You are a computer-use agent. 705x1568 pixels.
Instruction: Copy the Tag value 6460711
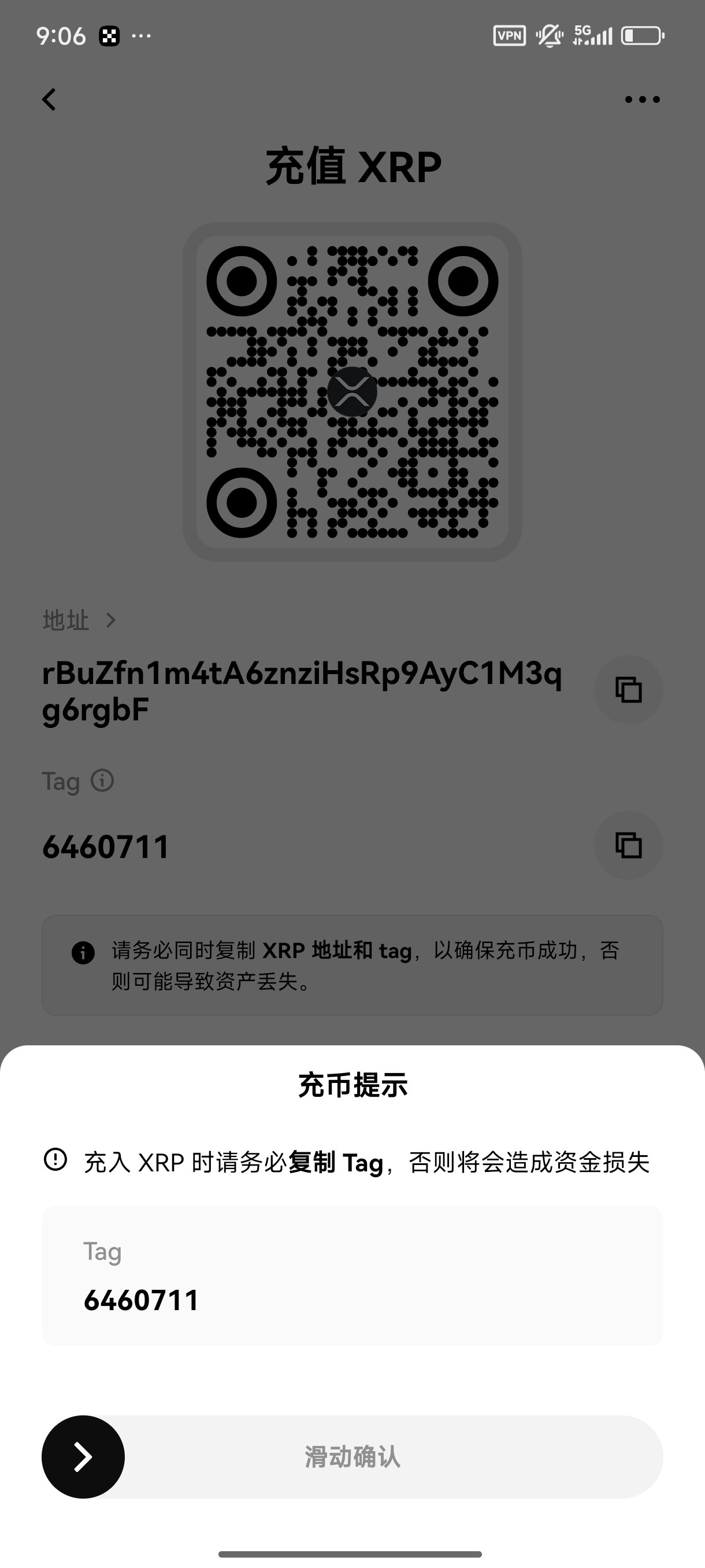(x=629, y=845)
